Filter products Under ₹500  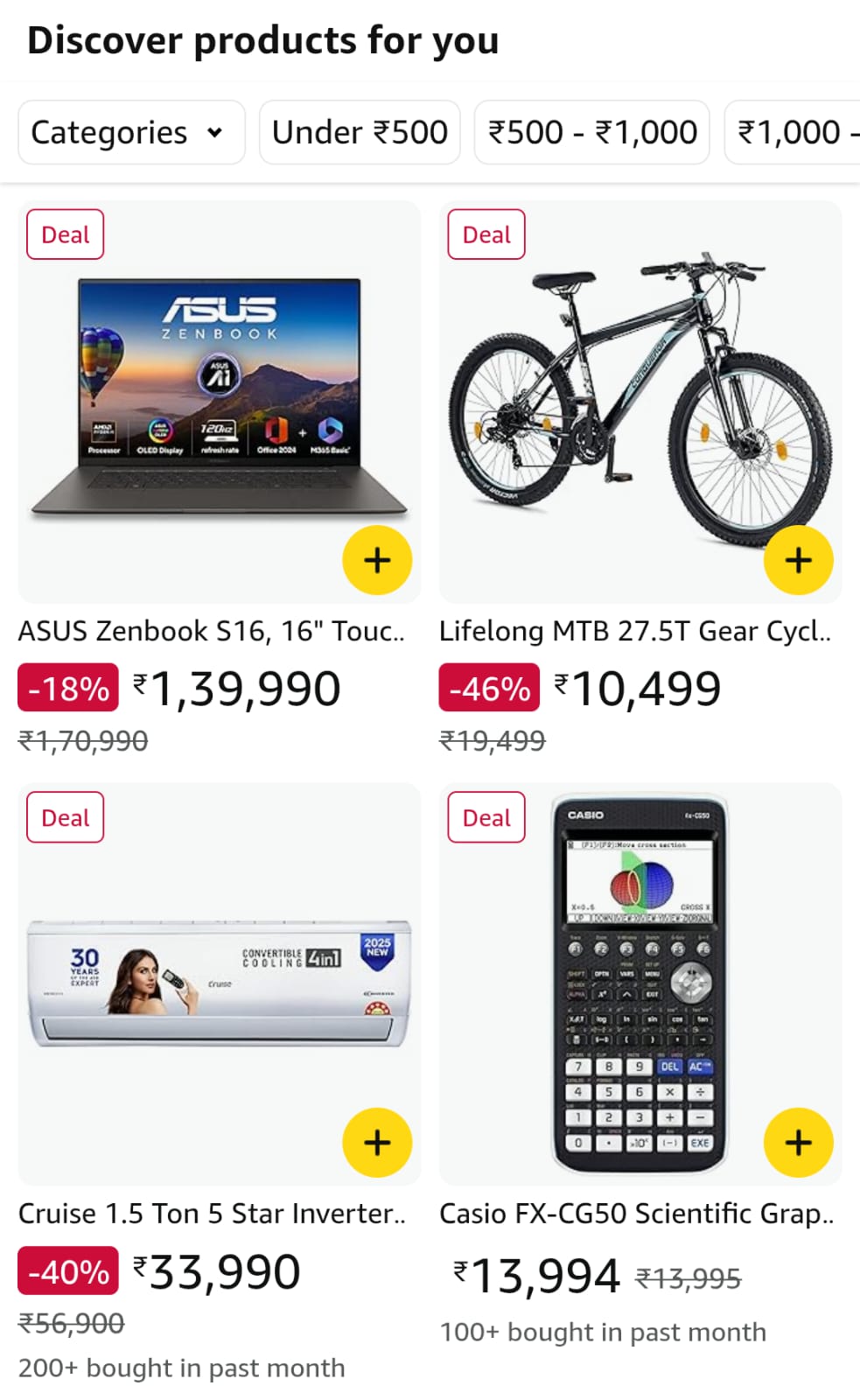(360, 133)
